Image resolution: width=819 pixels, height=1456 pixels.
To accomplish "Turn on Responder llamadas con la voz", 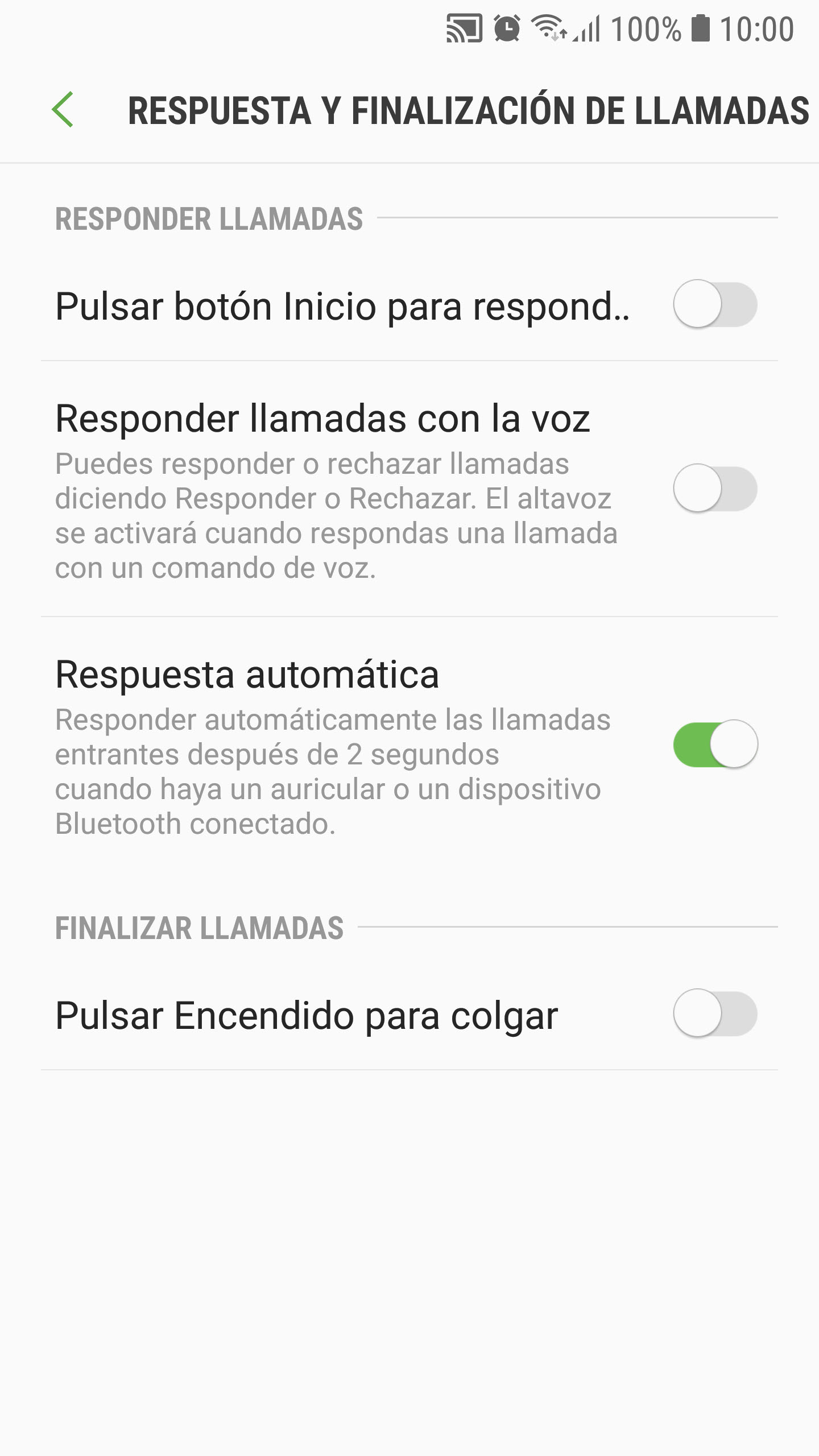I will click(x=715, y=489).
